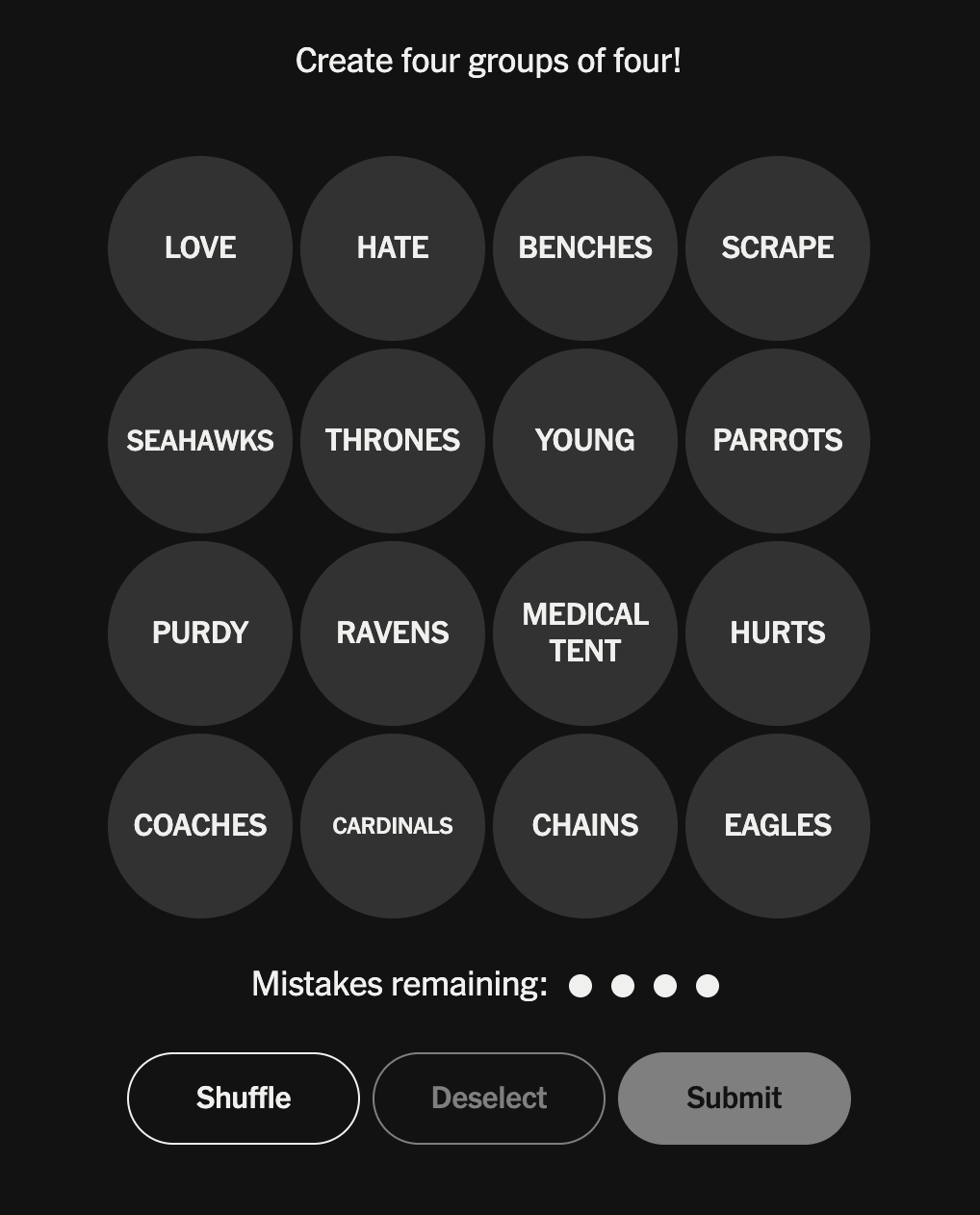
Task: Pick the HURTS word tile
Action: click(x=778, y=633)
